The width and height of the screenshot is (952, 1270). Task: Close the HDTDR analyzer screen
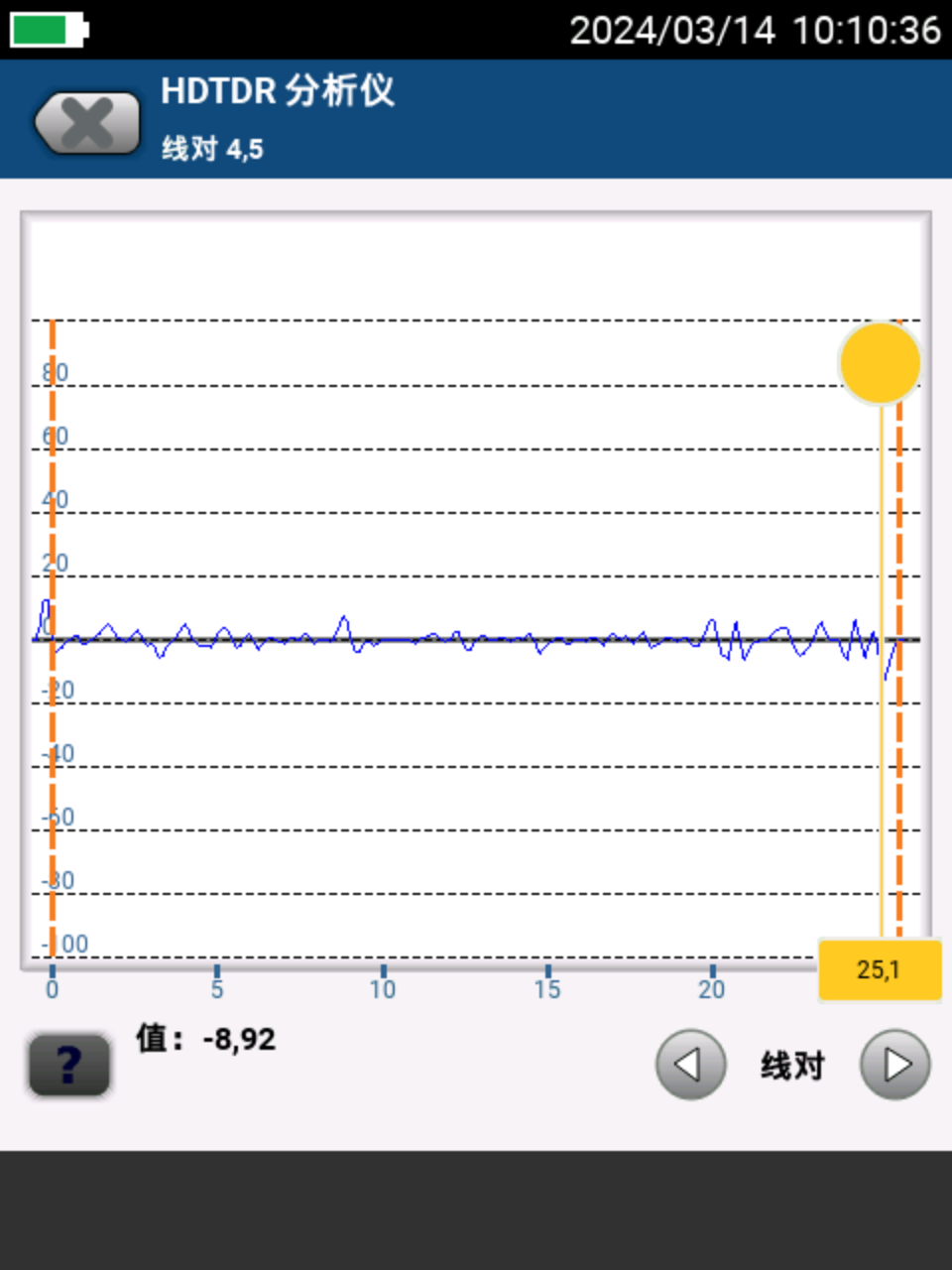[x=87, y=124]
